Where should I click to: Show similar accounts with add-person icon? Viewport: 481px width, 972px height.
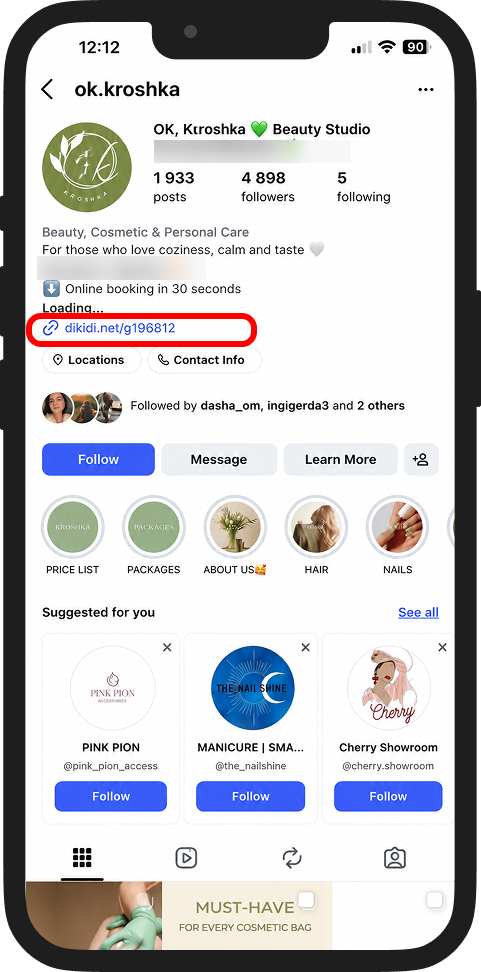(x=421, y=459)
